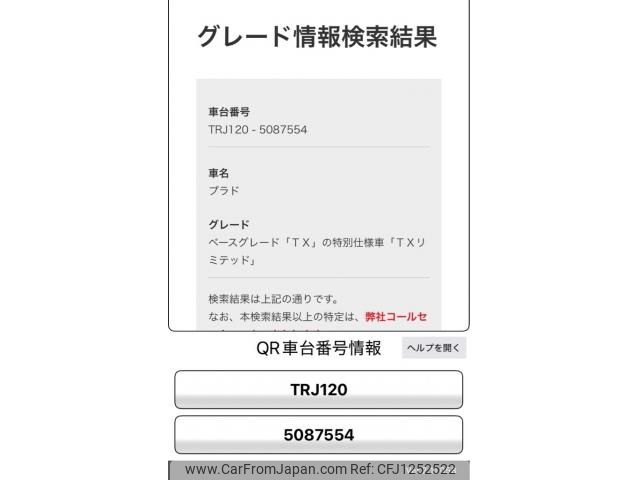Select the 5087554 chassis number button
The image size is (640, 480).
[318, 435]
